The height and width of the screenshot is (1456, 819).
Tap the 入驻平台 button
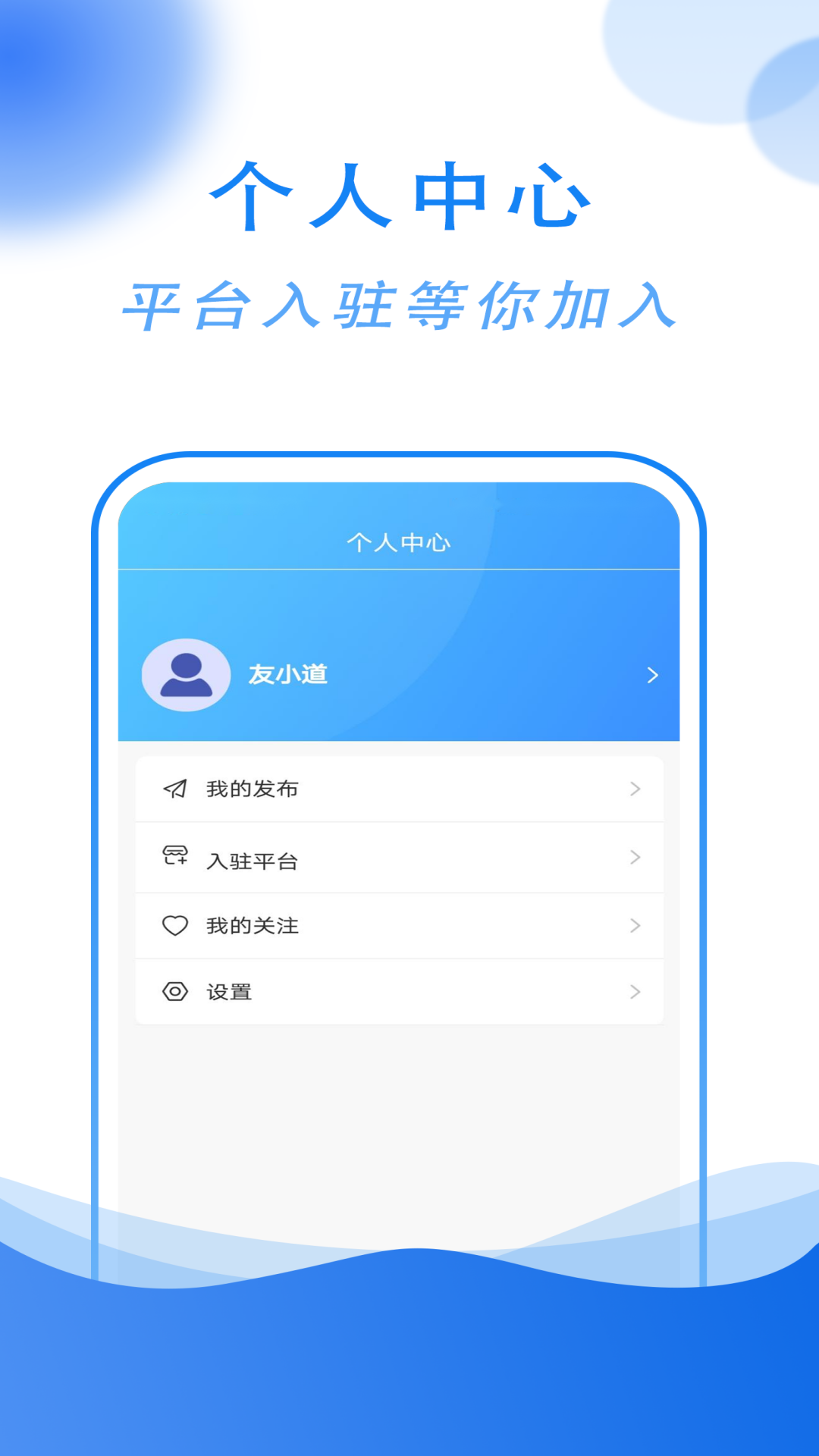253,857
